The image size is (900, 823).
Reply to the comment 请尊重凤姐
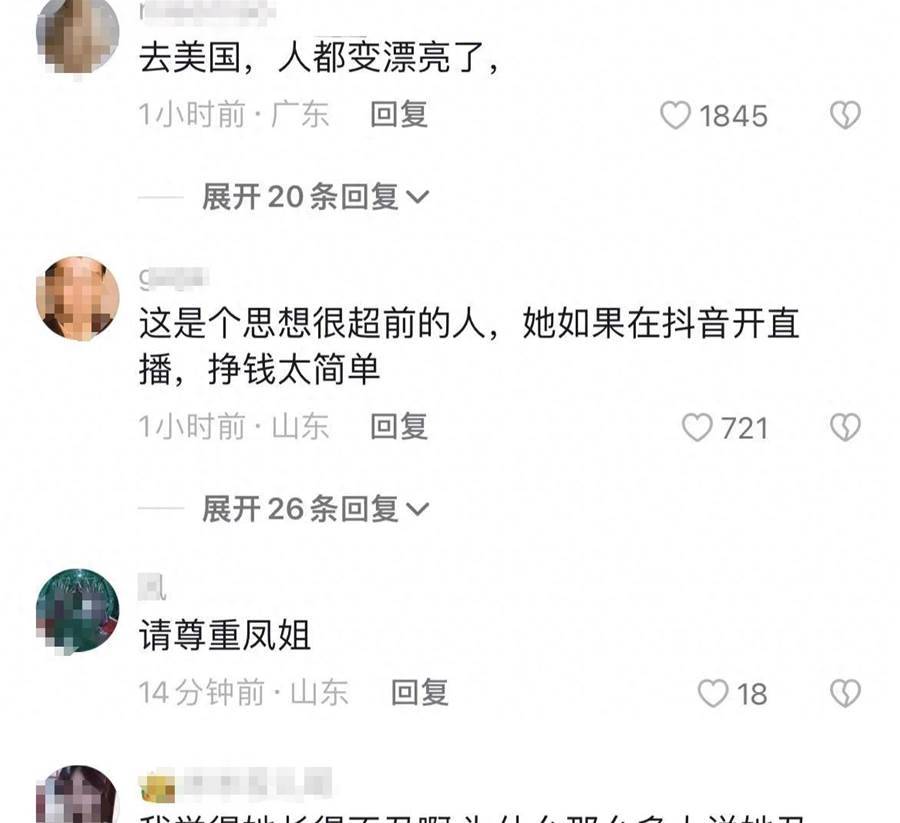[419, 692]
